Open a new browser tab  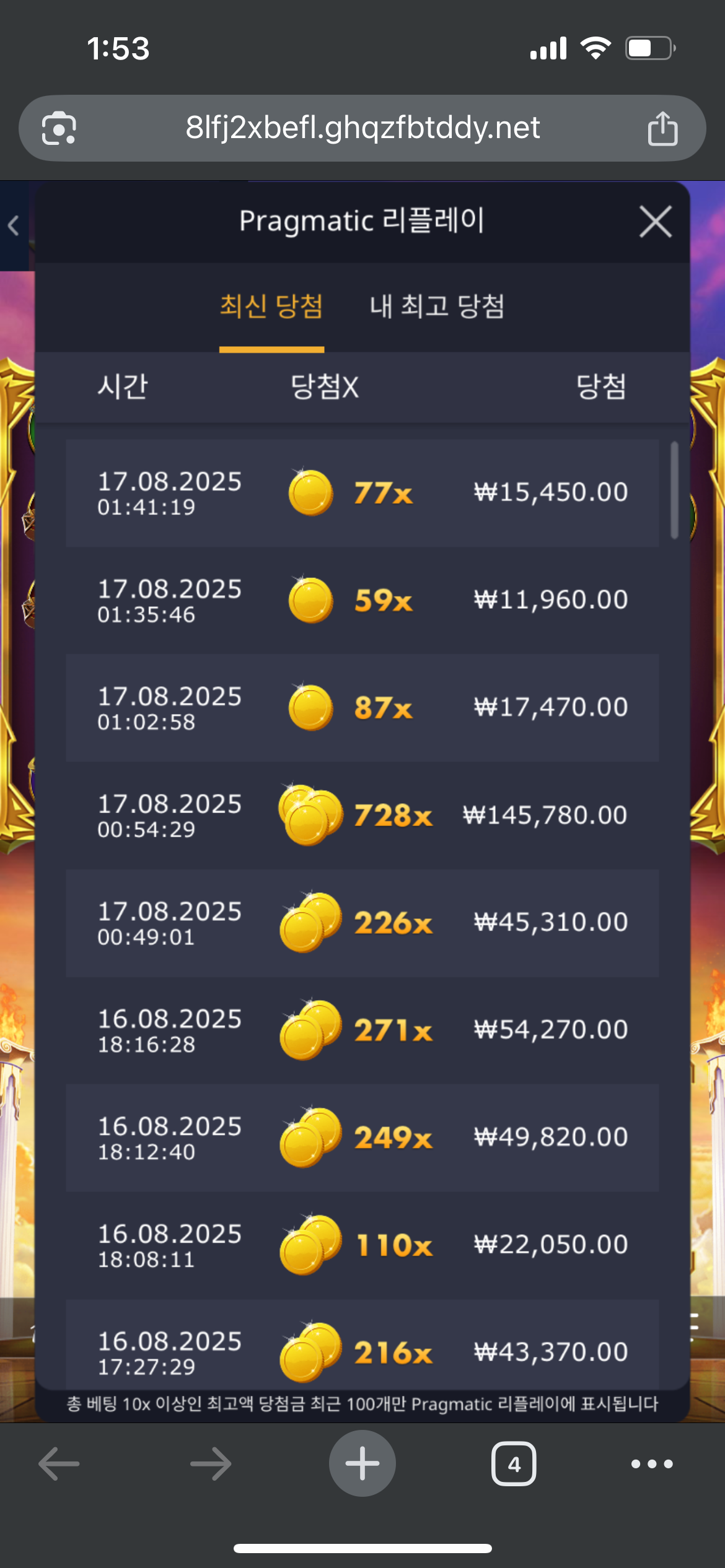tap(362, 1464)
